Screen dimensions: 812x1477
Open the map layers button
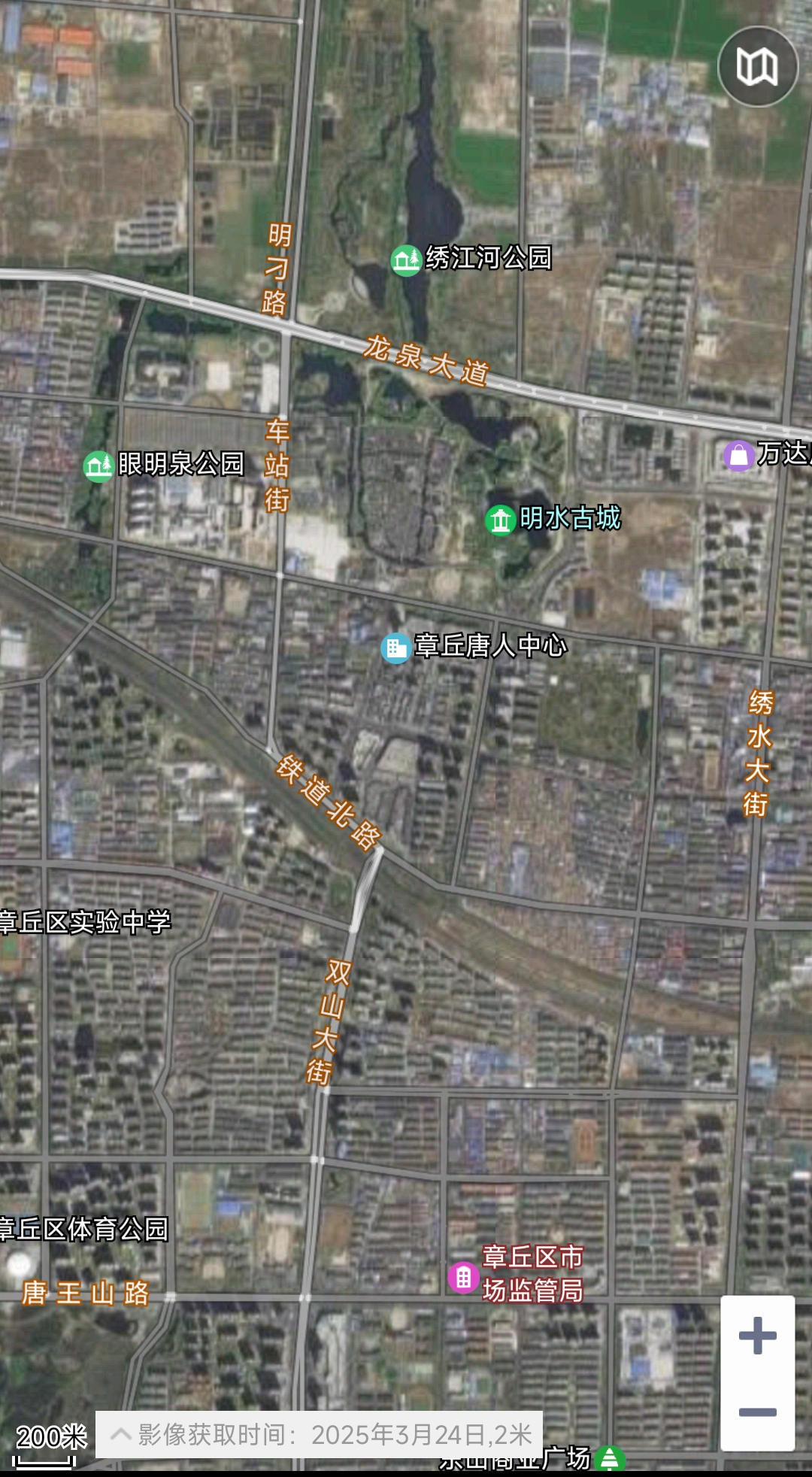pyautogui.click(x=757, y=67)
